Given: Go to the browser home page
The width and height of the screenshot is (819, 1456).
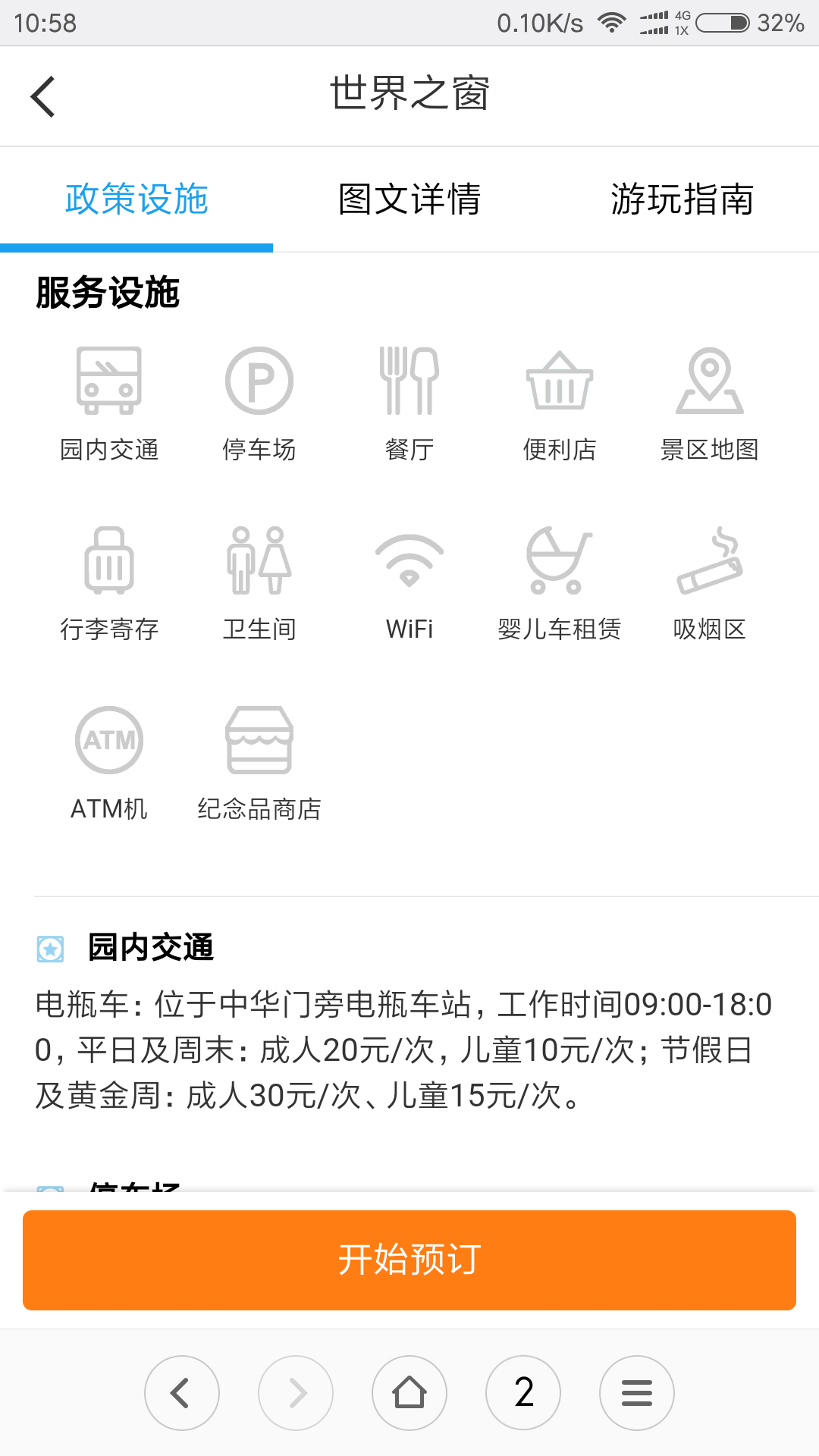Looking at the screenshot, I should click(x=409, y=1393).
